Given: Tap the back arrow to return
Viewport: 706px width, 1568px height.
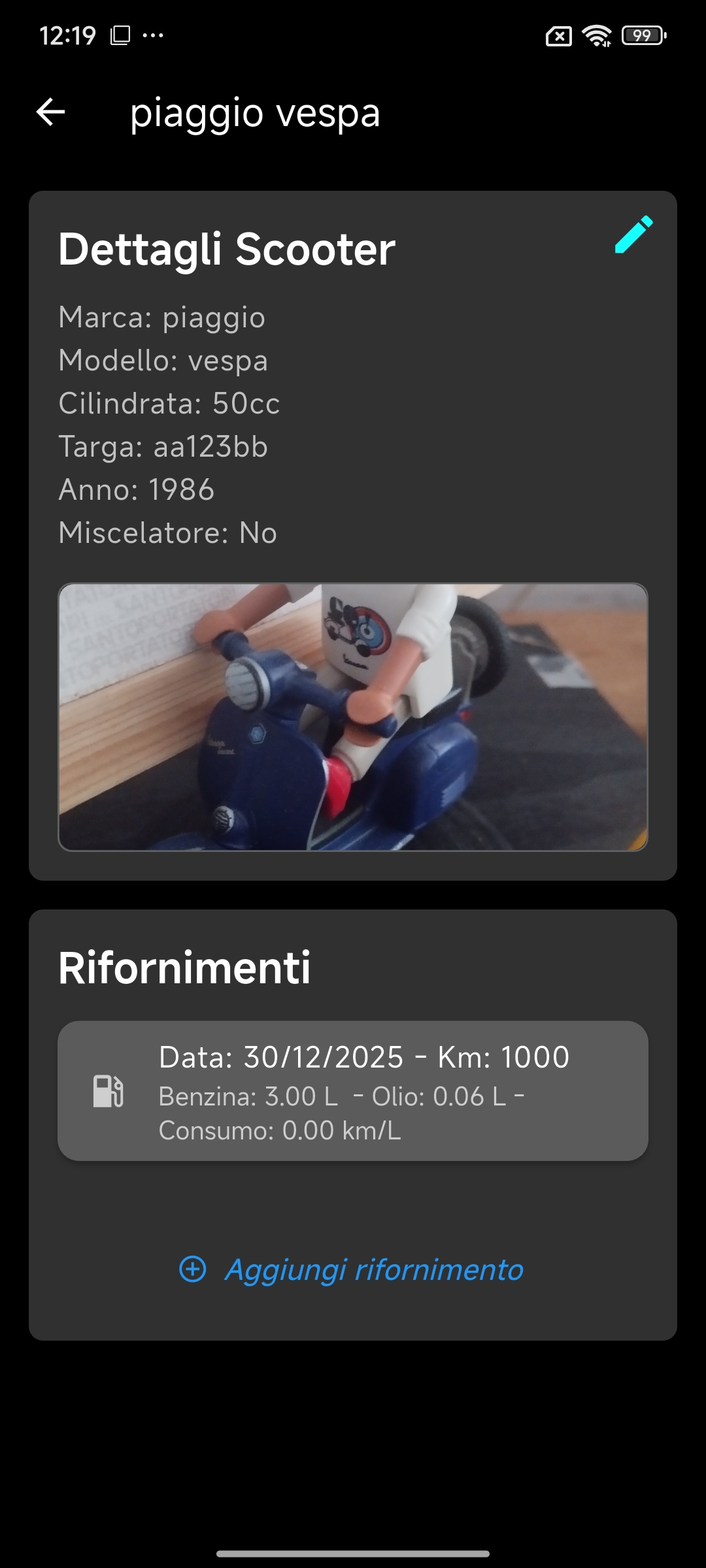Looking at the screenshot, I should [x=52, y=113].
